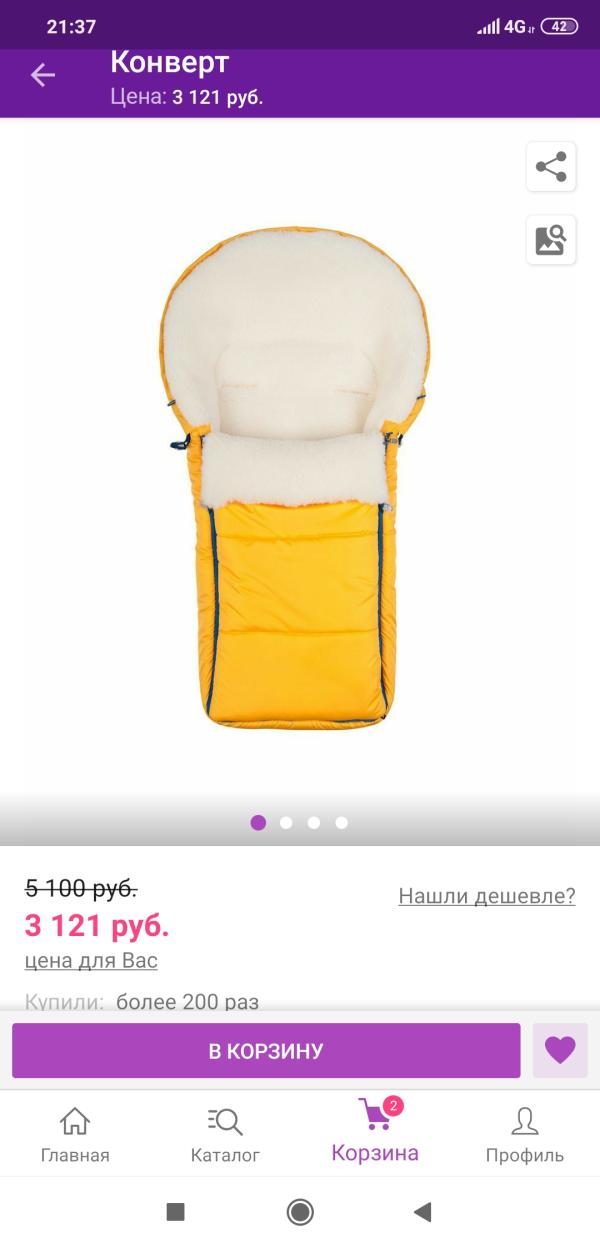600x1248 pixels.
Task: Open the Каталог tab
Action: (225, 1135)
